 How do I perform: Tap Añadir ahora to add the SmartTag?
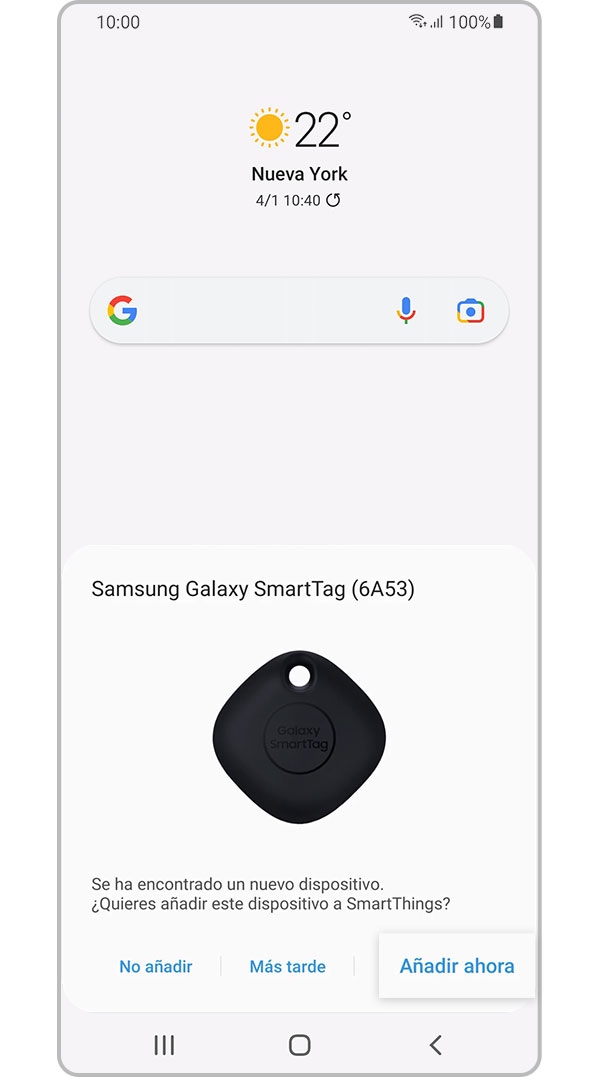tap(456, 966)
